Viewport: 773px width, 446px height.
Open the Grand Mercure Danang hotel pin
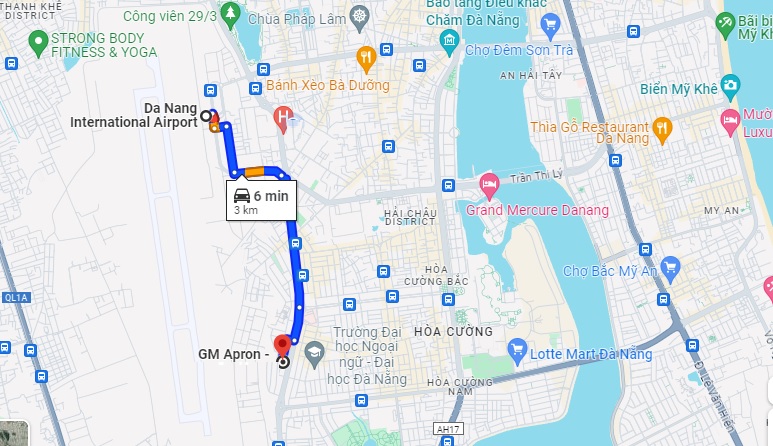click(x=489, y=184)
